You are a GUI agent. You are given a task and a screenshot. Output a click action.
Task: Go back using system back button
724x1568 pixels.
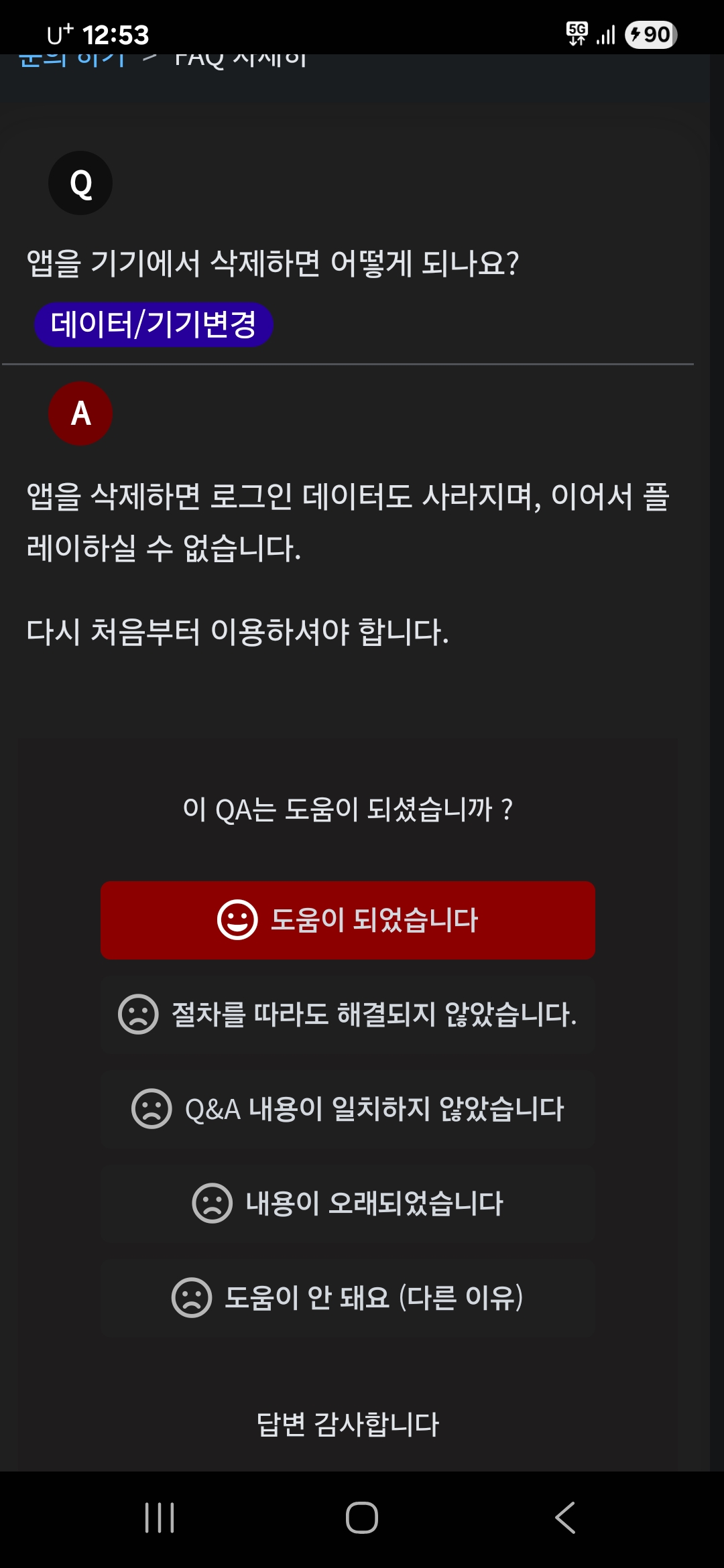(565, 1518)
